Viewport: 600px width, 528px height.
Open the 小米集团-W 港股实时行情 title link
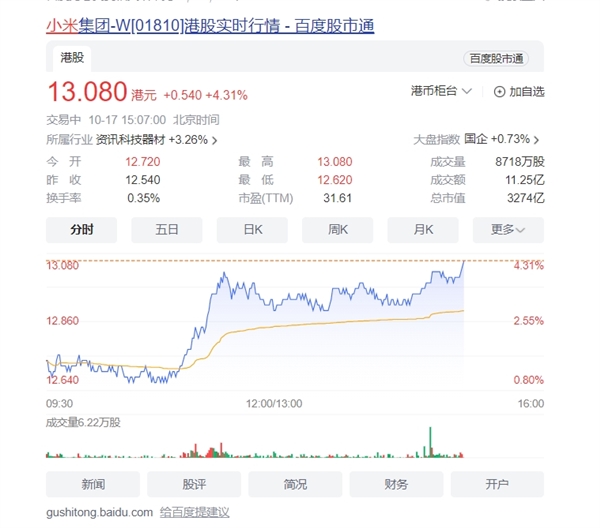pos(210,25)
